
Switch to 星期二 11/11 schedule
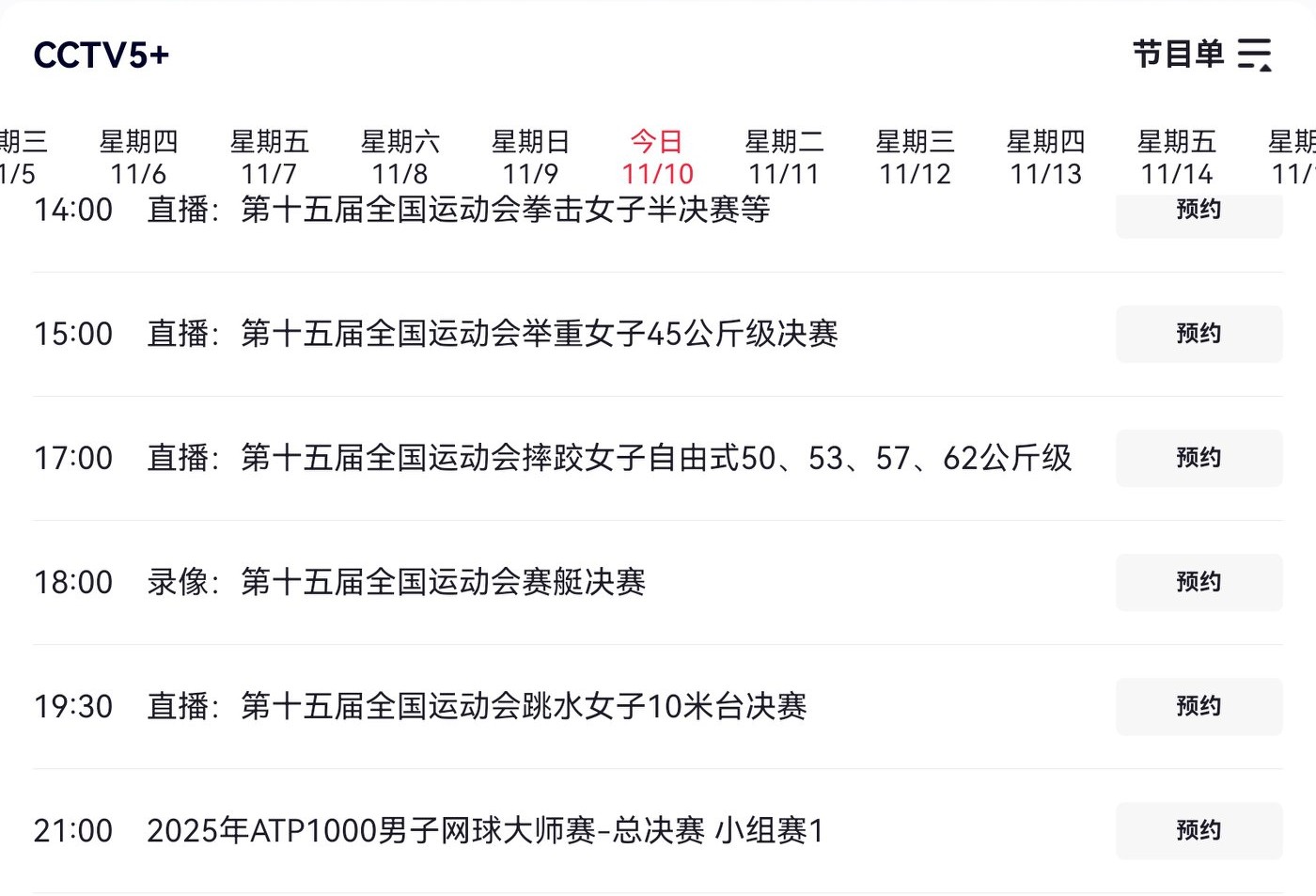(784, 158)
